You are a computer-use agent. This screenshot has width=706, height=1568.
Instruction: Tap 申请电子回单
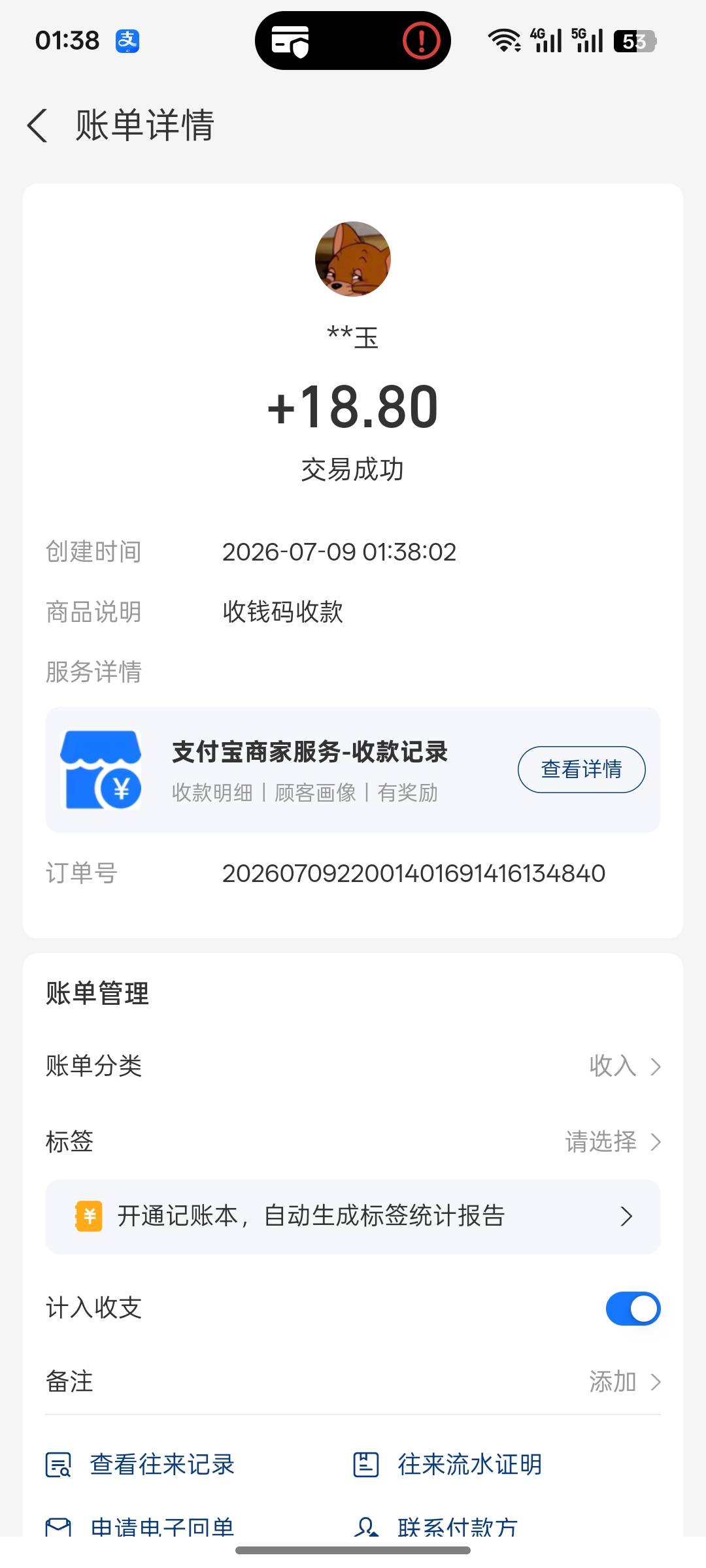click(x=140, y=1527)
